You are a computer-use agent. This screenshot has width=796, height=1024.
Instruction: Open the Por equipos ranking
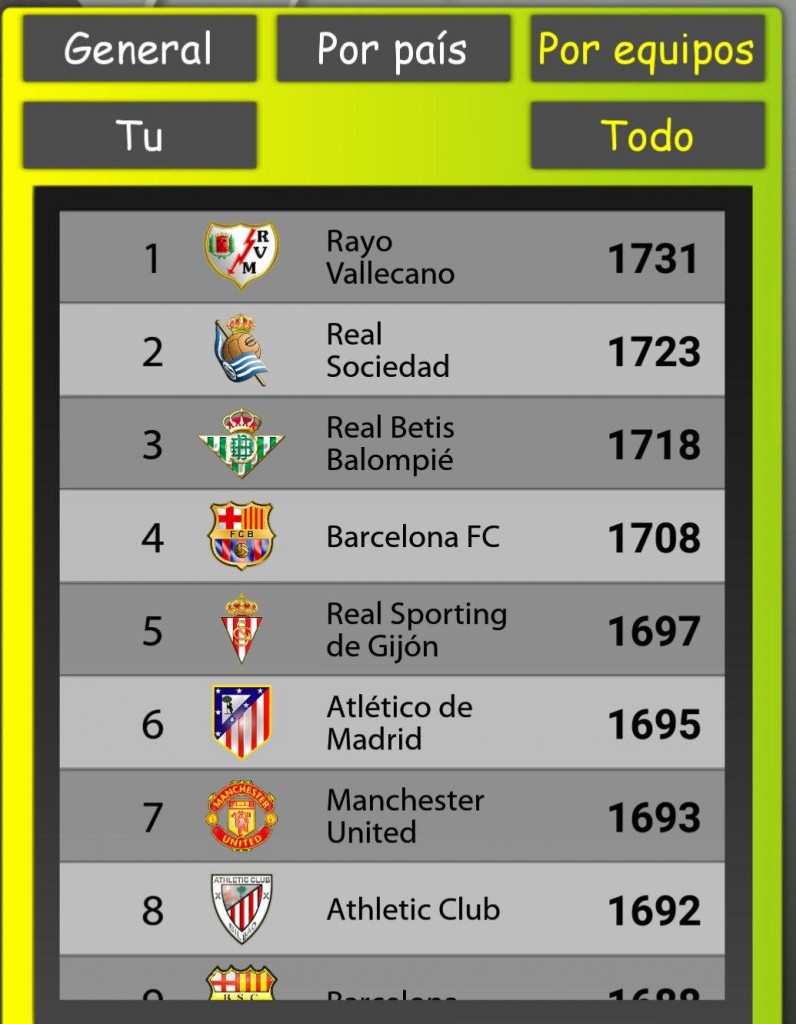pyautogui.click(x=647, y=48)
